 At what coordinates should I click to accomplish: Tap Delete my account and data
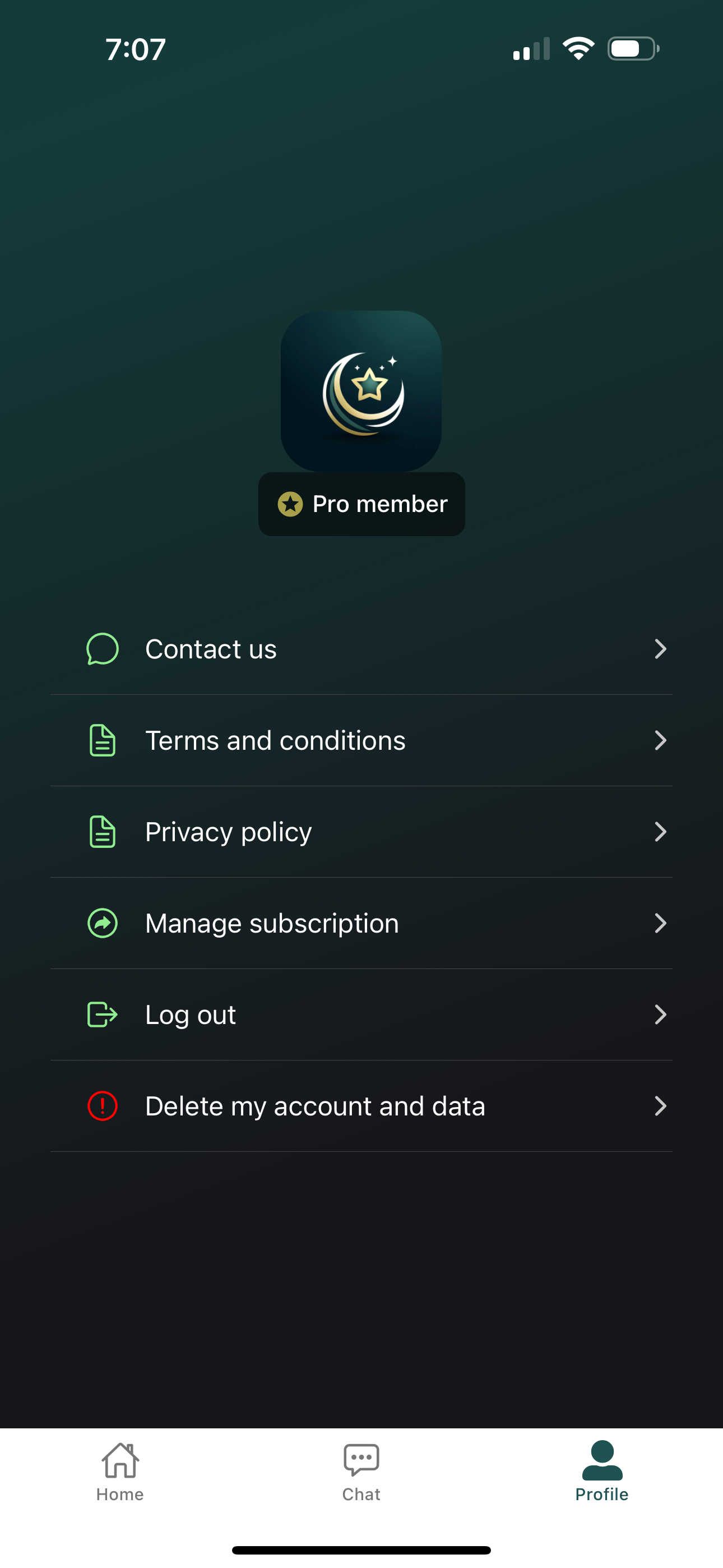pos(361,1105)
